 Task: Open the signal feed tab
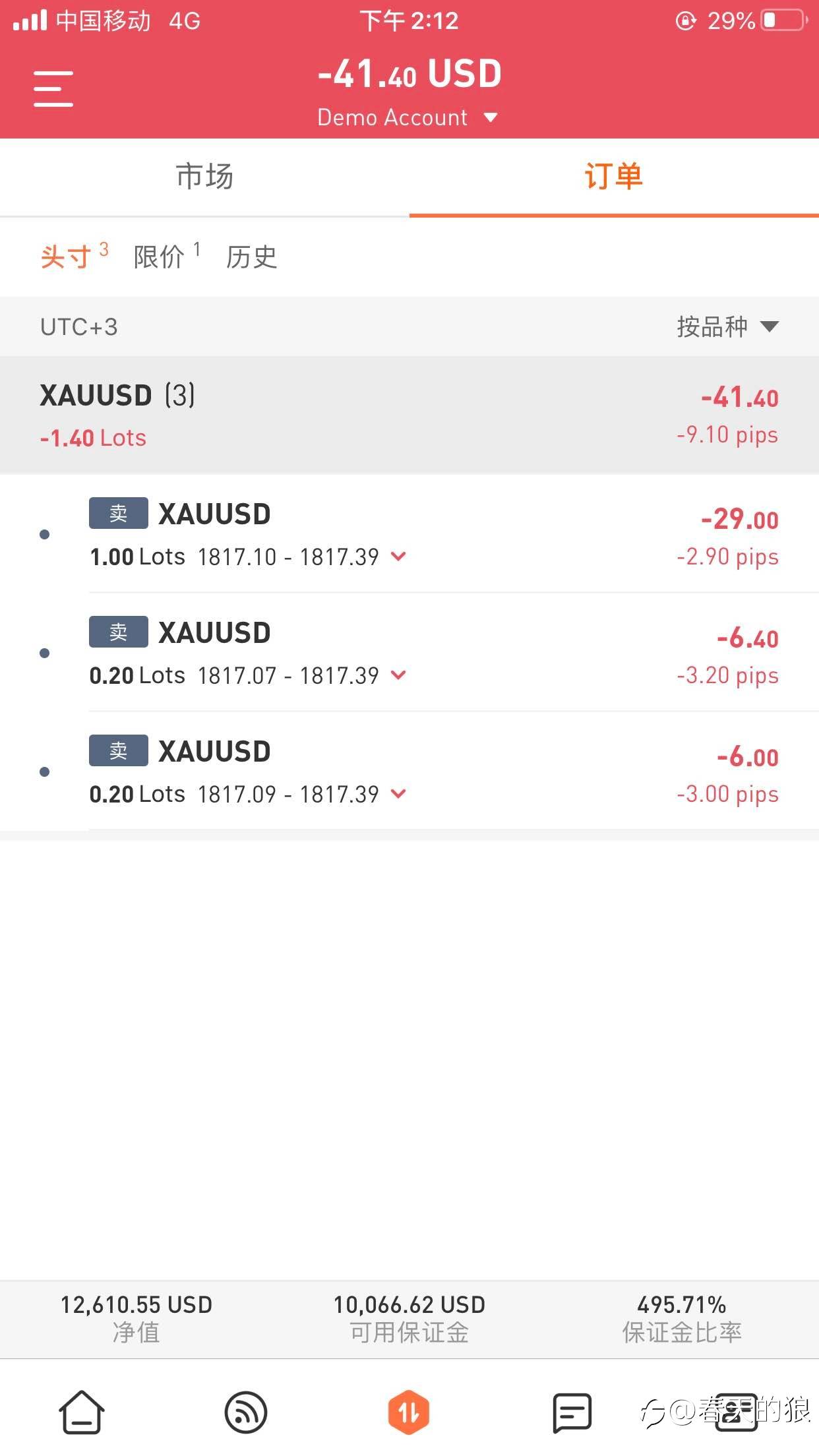tap(245, 1412)
